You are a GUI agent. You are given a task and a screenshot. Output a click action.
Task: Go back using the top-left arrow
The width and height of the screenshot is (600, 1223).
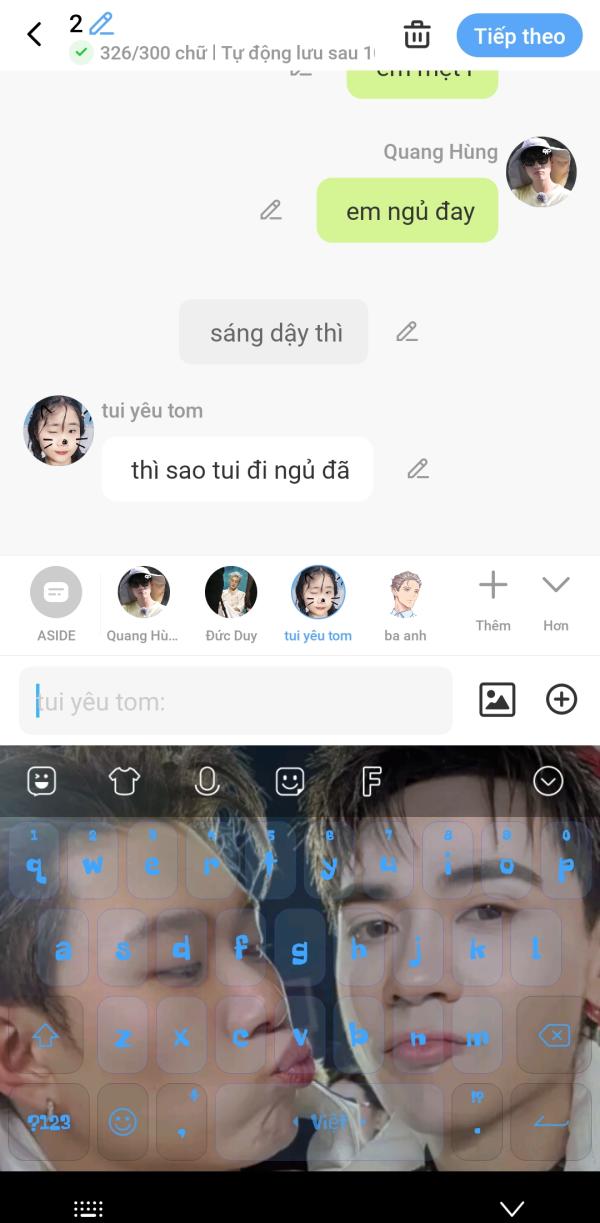click(34, 35)
